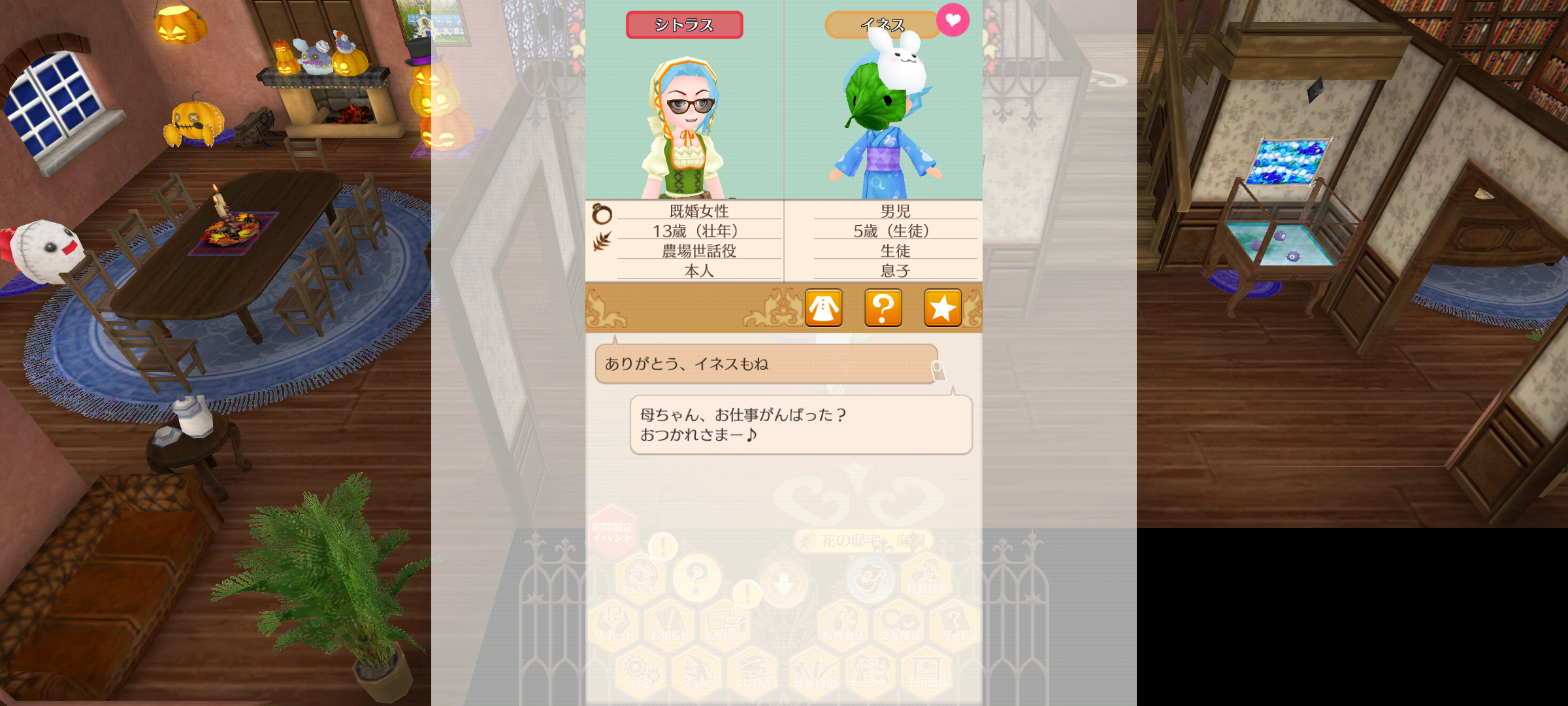
Task: Tap the star favorite icon
Action: click(x=942, y=308)
